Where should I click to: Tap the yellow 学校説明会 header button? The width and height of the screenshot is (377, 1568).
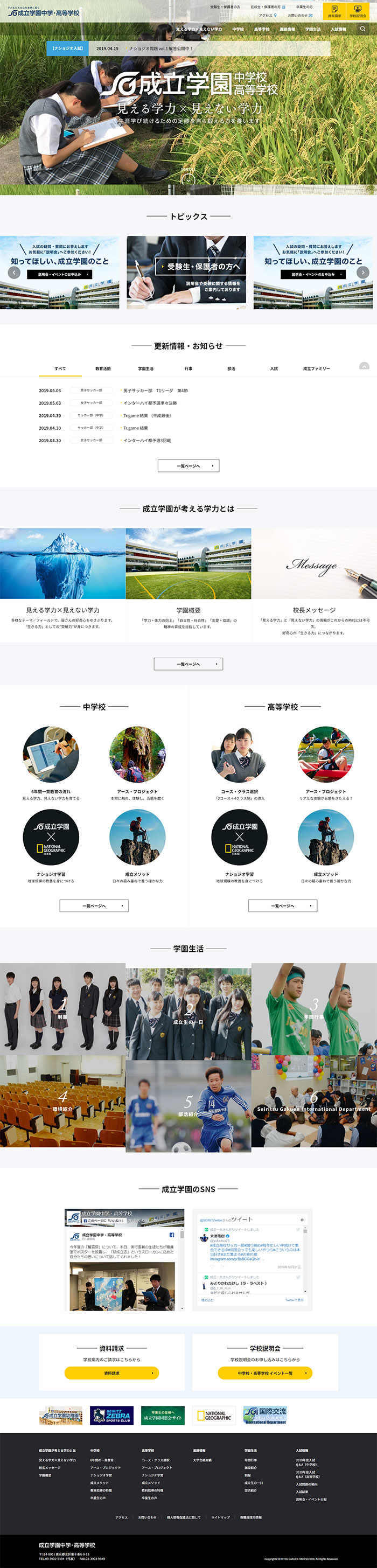[x=358, y=11]
